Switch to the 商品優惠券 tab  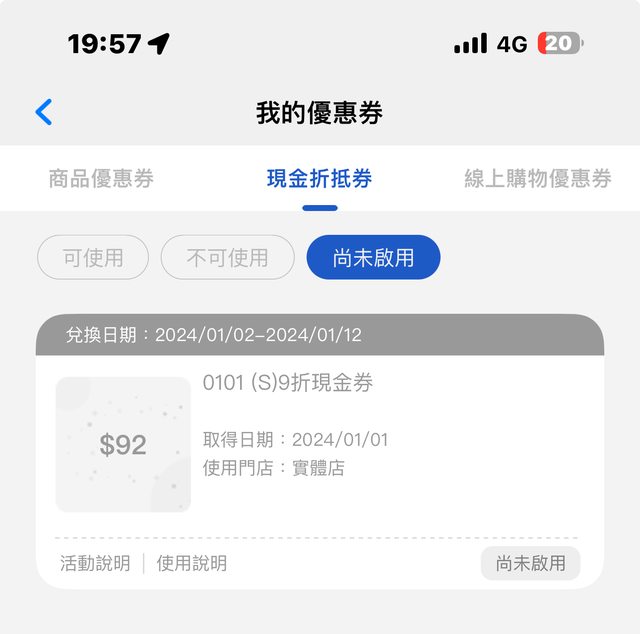(101, 179)
